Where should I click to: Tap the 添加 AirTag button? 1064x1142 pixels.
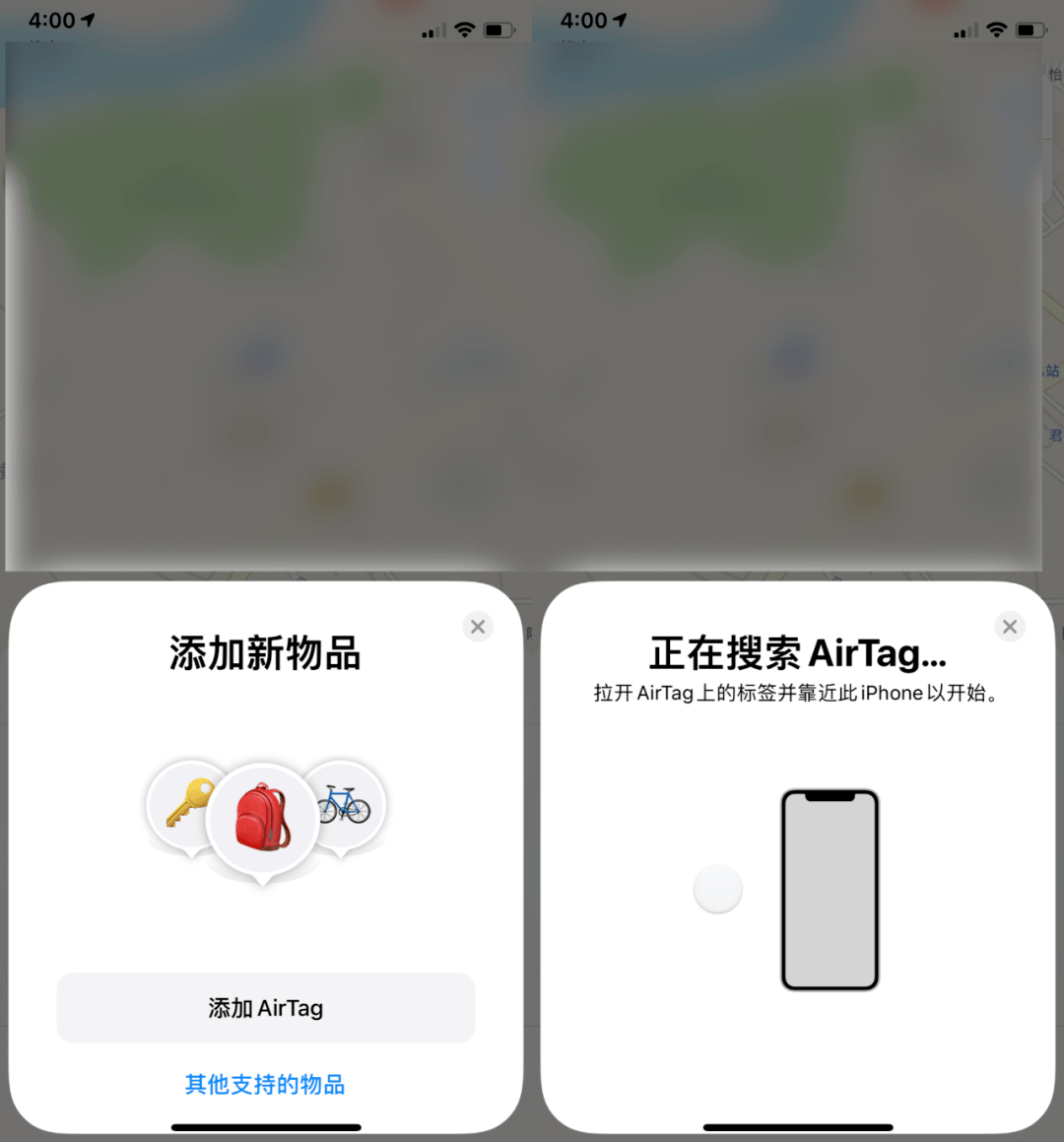point(266,1008)
